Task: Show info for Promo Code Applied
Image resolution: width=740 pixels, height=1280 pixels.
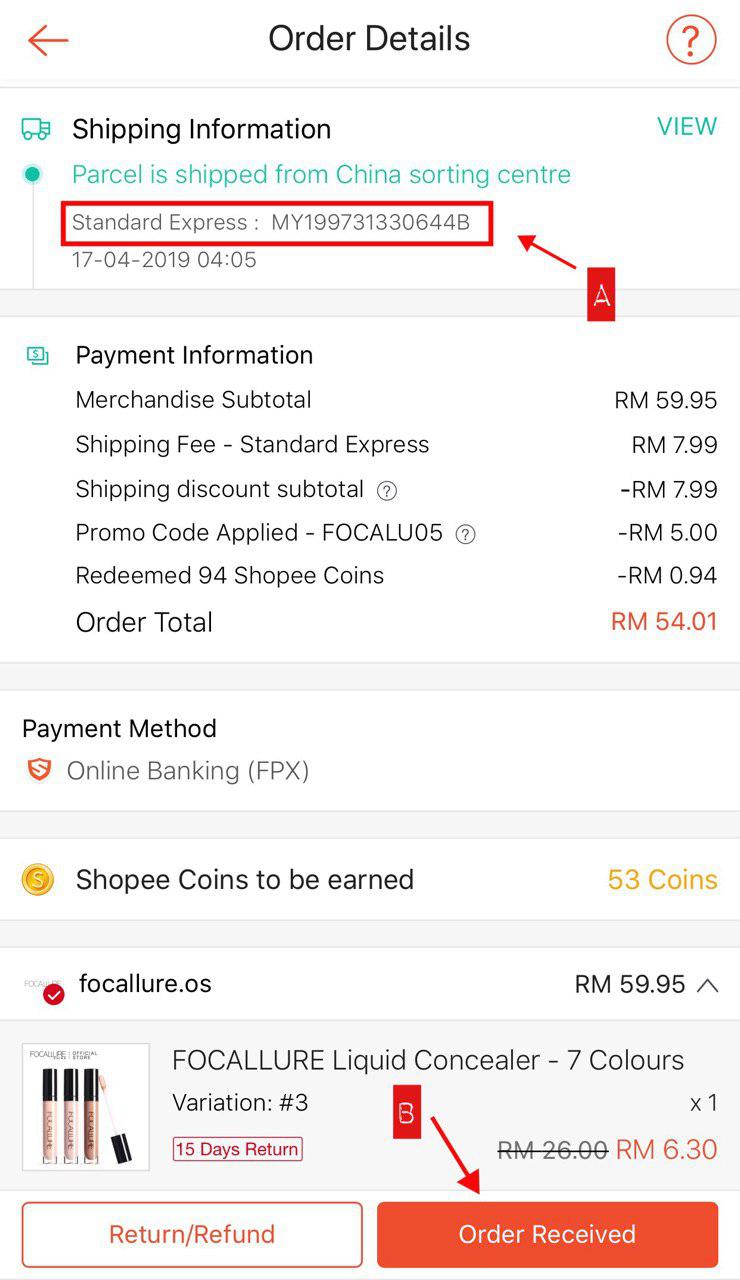Action: 465,534
